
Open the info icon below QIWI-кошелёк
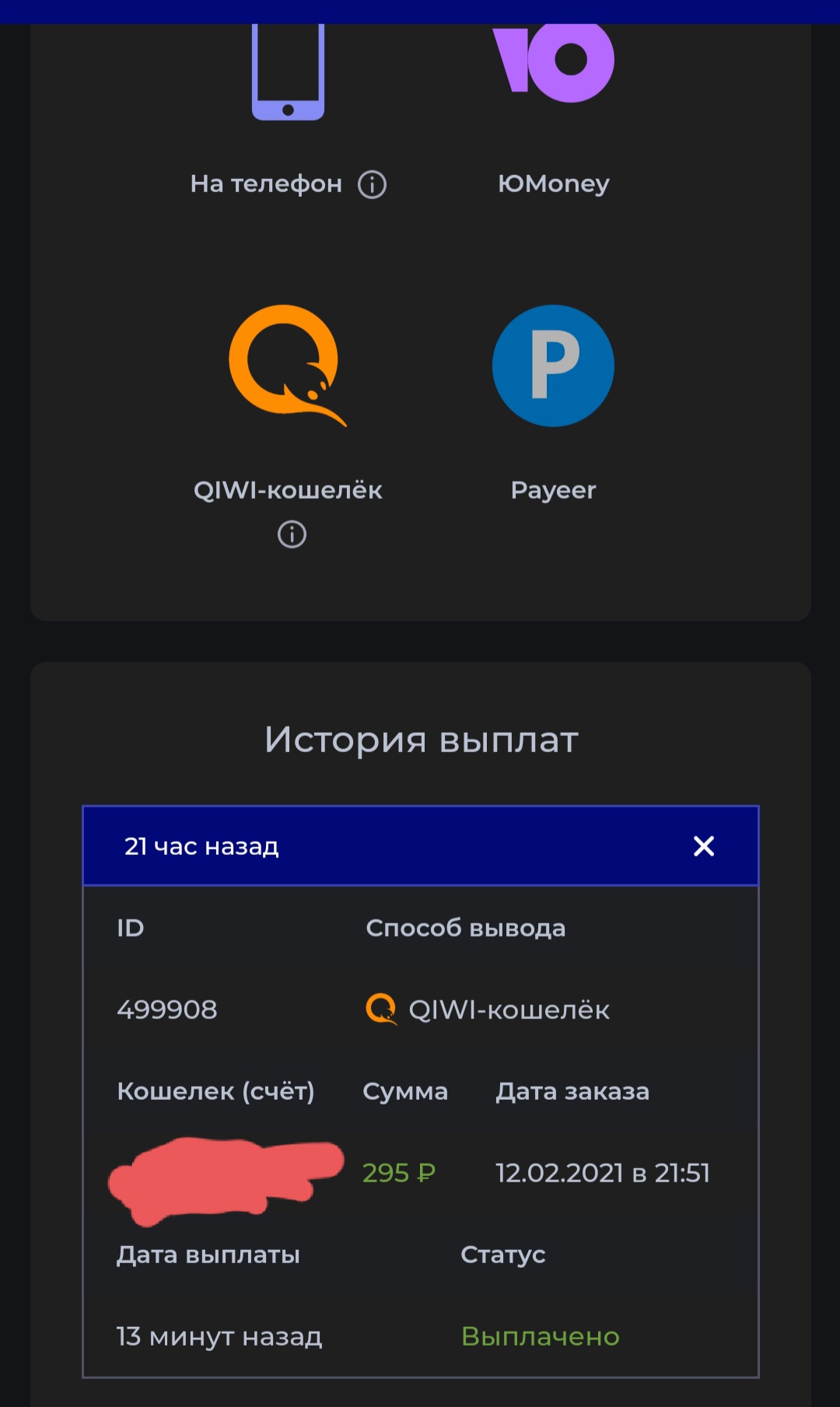(x=292, y=534)
